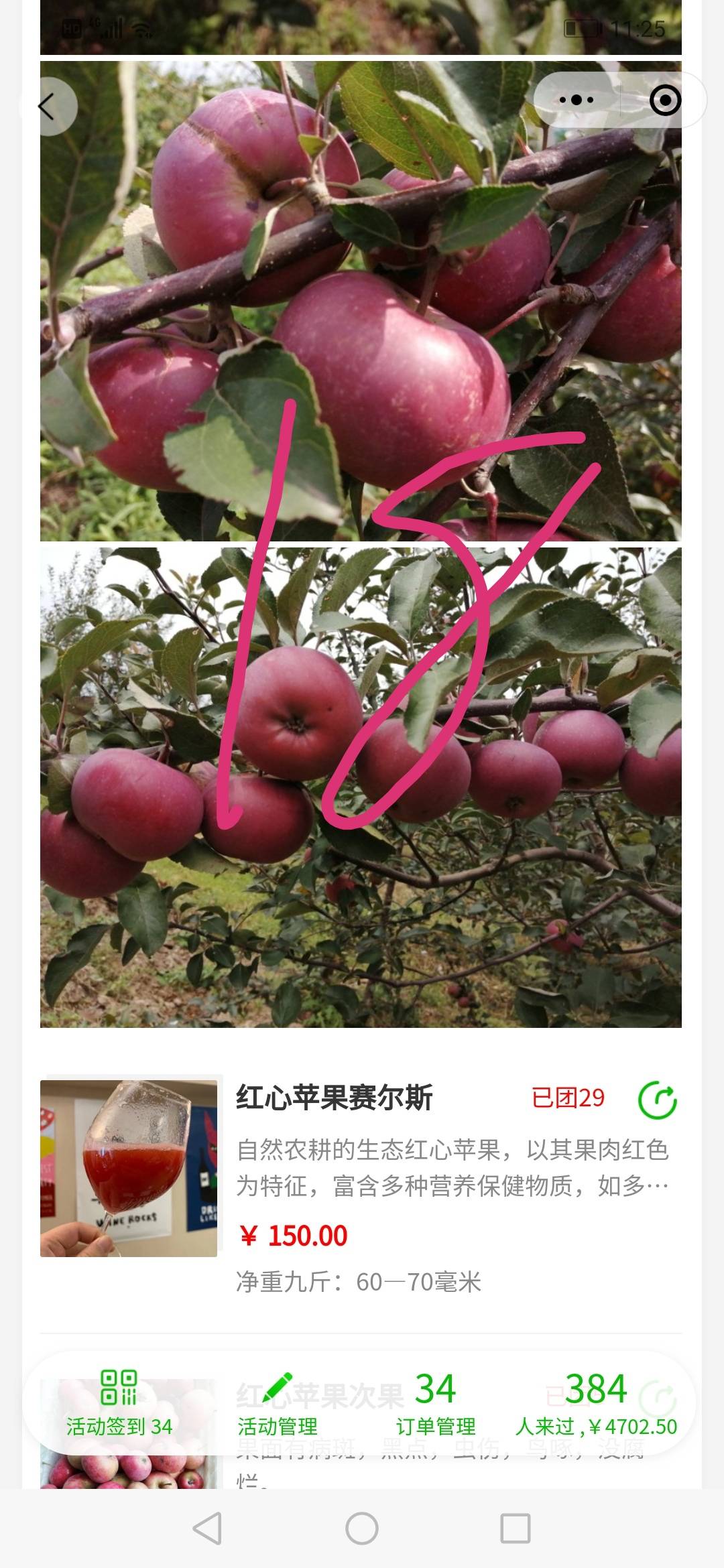The height and width of the screenshot is (1568, 724).
Task: Open the second apple tree photo
Action: coord(361,787)
